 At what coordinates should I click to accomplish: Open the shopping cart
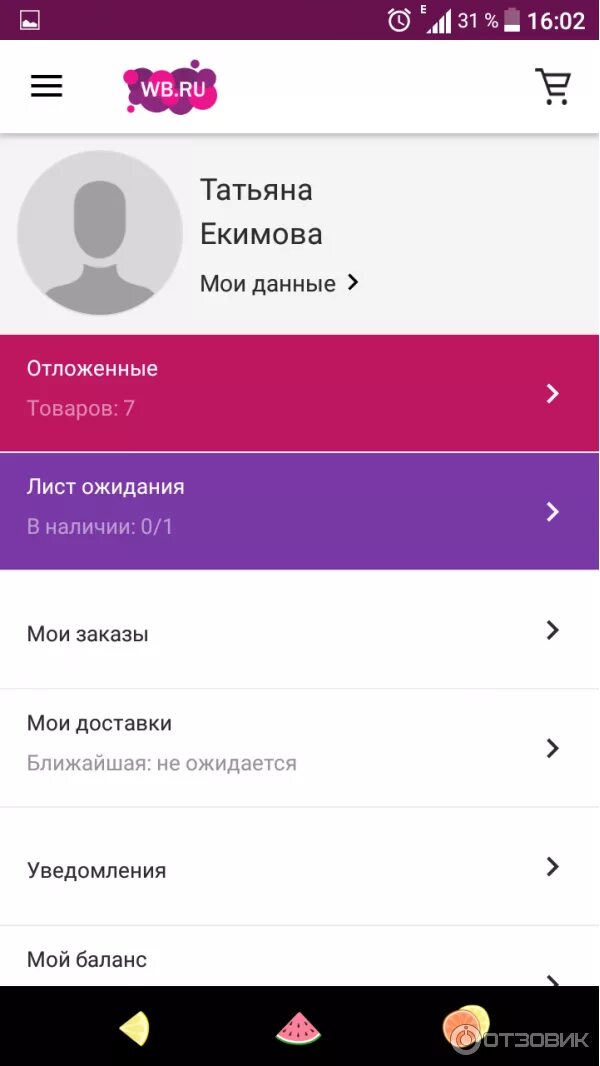(552, 86)
